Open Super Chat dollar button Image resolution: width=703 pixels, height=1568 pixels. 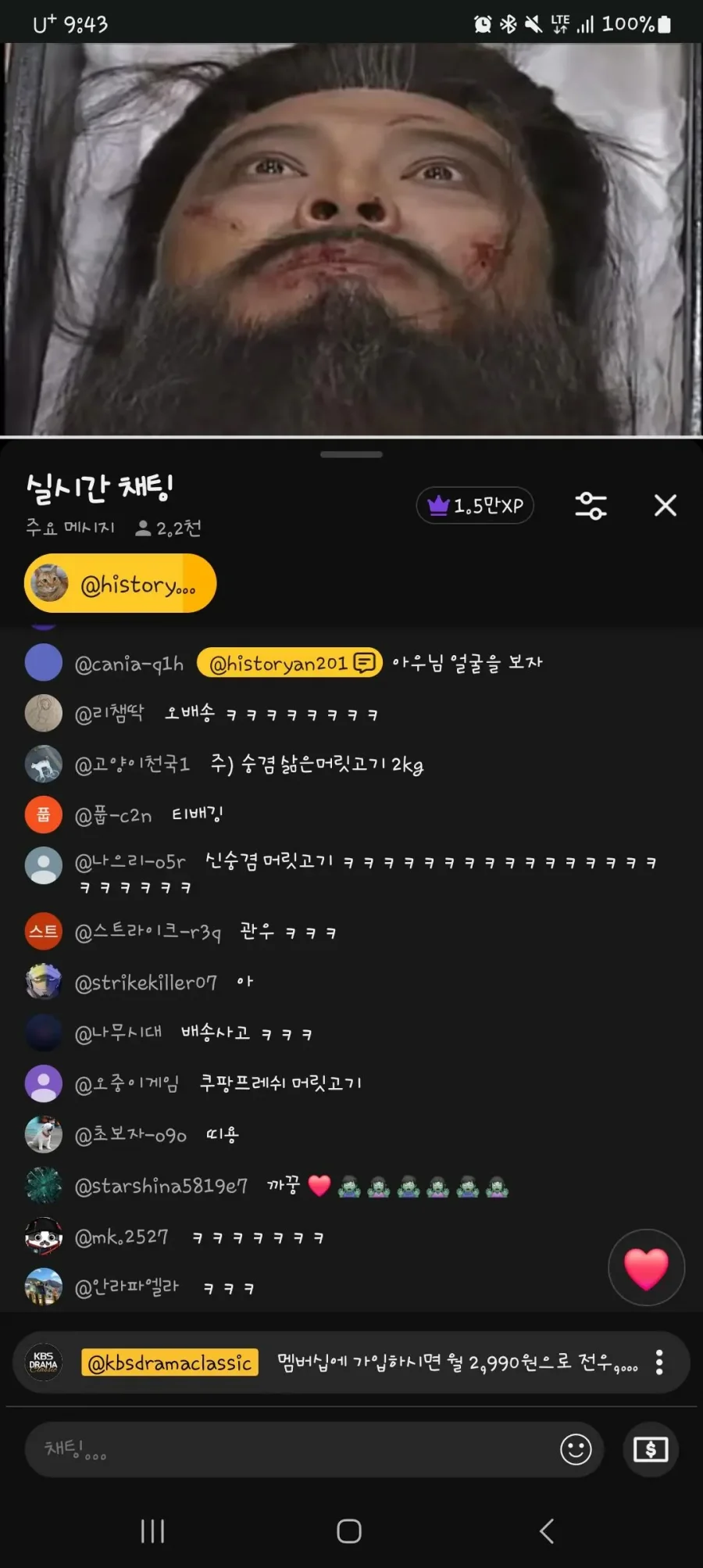[x=650, y=1450]
